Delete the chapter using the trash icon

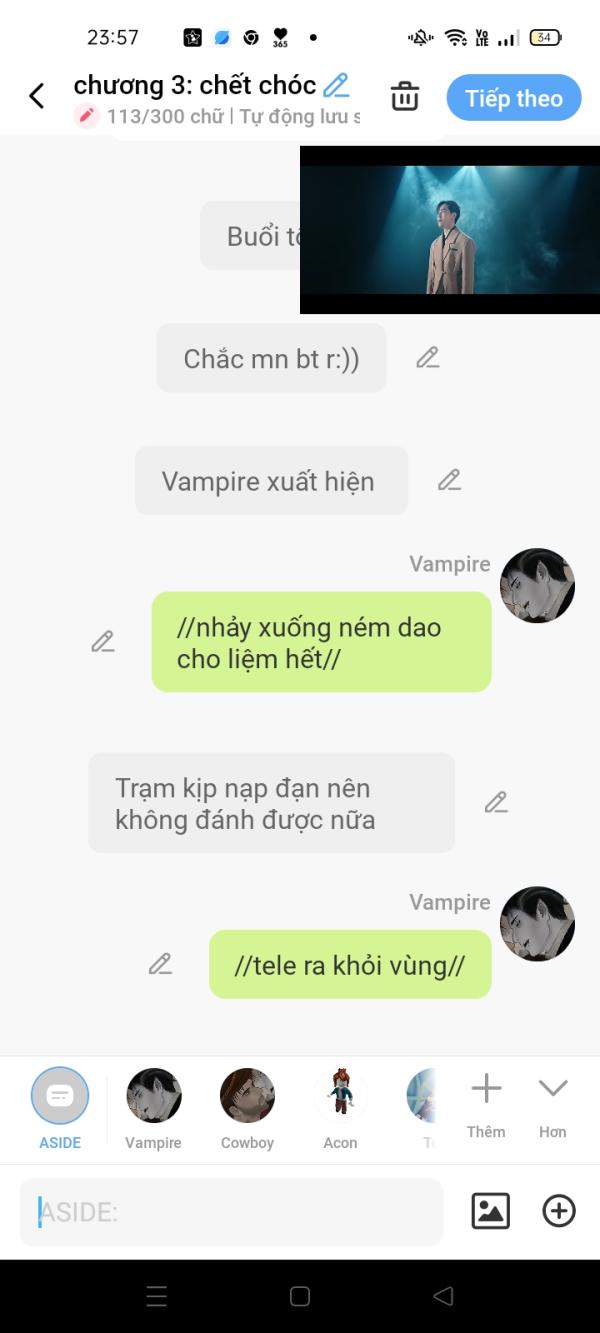(x=405, y=97)
